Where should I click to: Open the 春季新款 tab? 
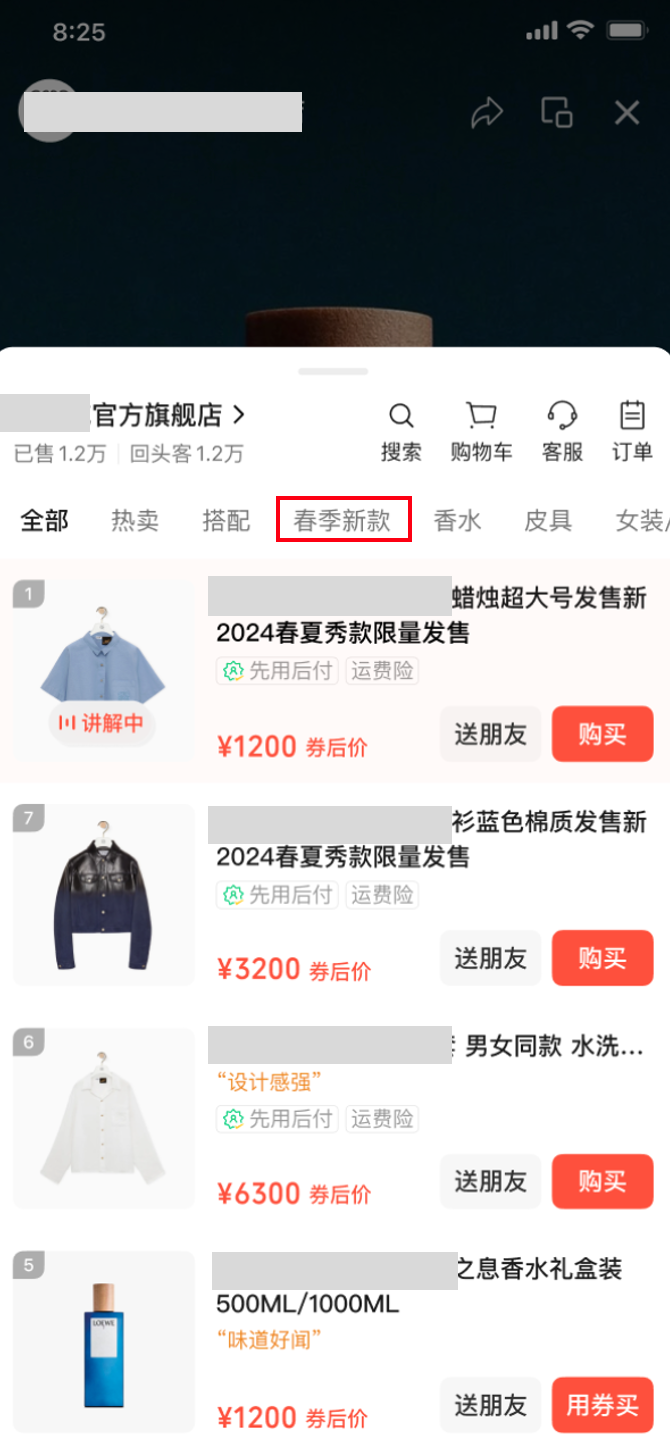343,521
